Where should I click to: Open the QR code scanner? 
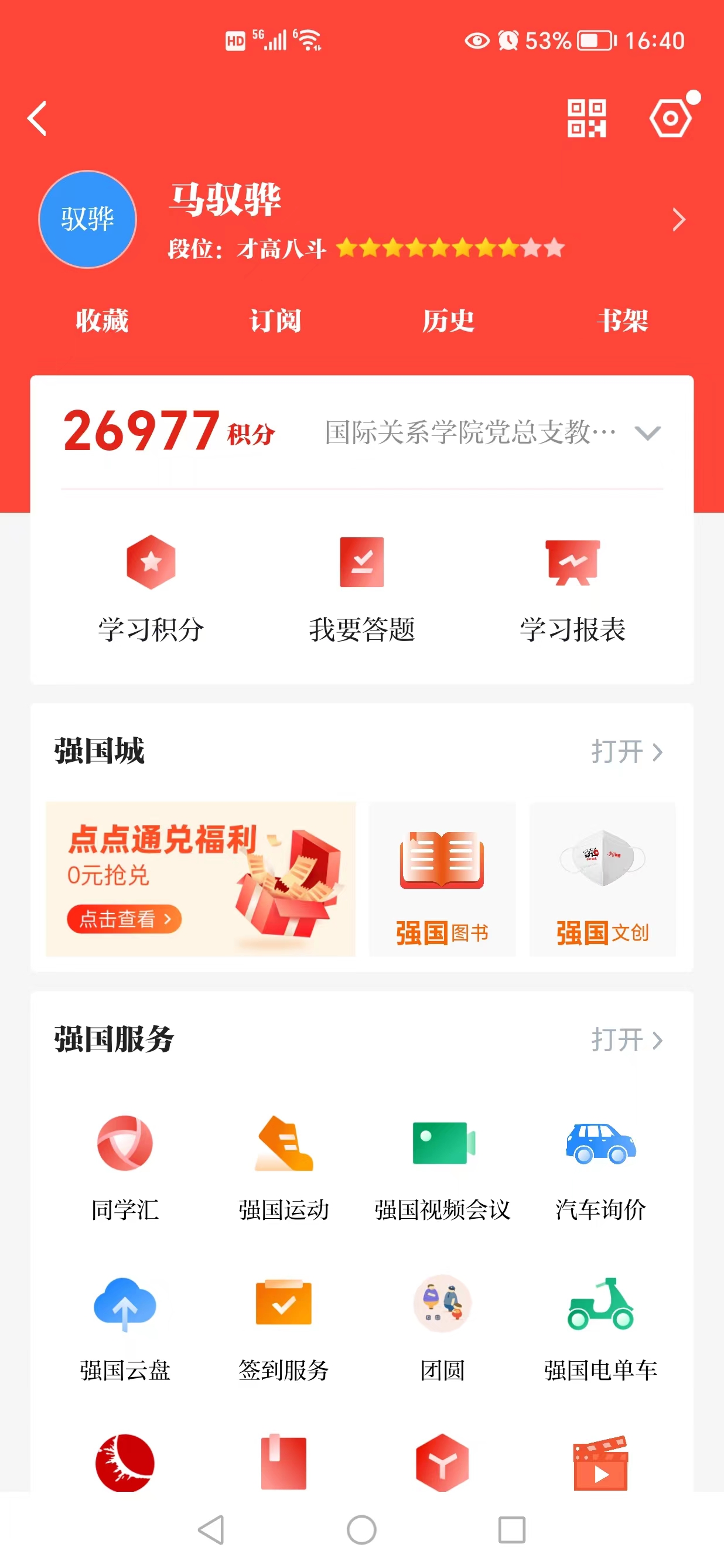point(586,117)
